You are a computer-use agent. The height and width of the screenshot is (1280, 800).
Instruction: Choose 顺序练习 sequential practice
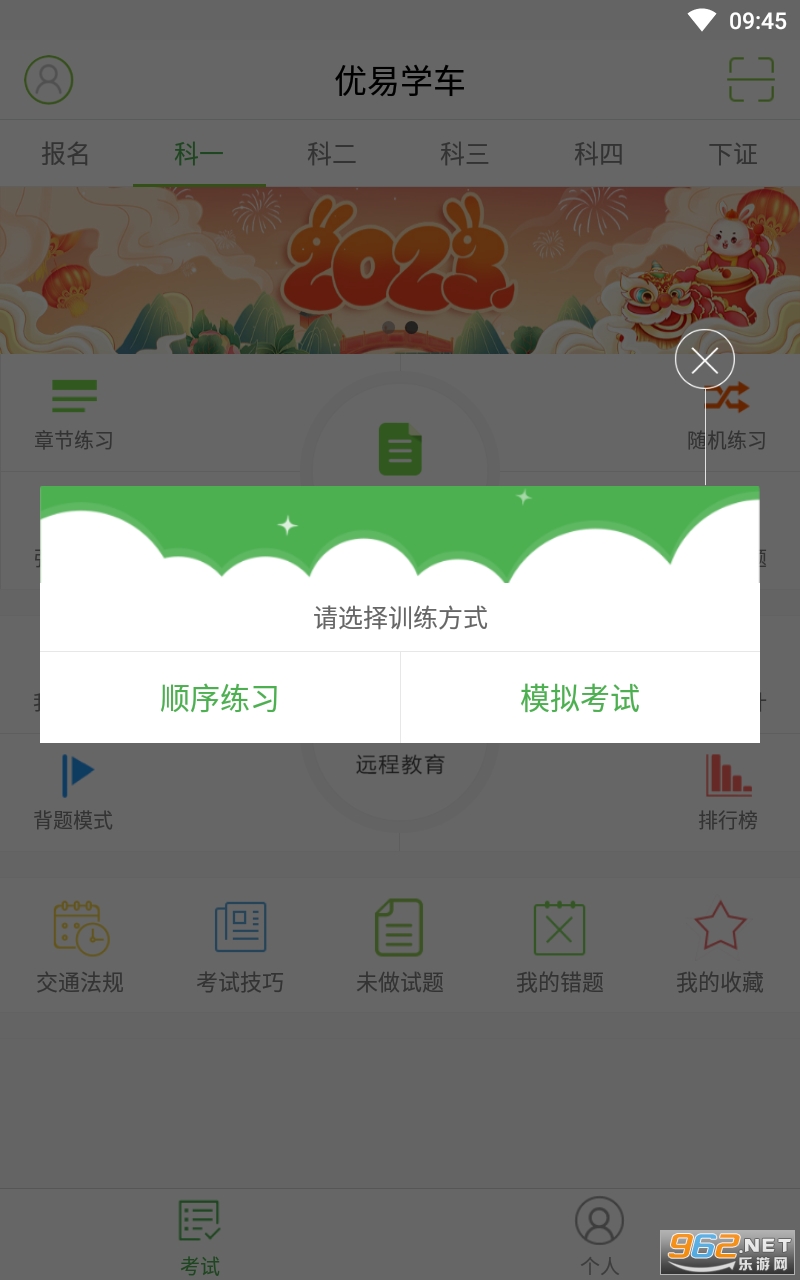[x=220, y=698]
